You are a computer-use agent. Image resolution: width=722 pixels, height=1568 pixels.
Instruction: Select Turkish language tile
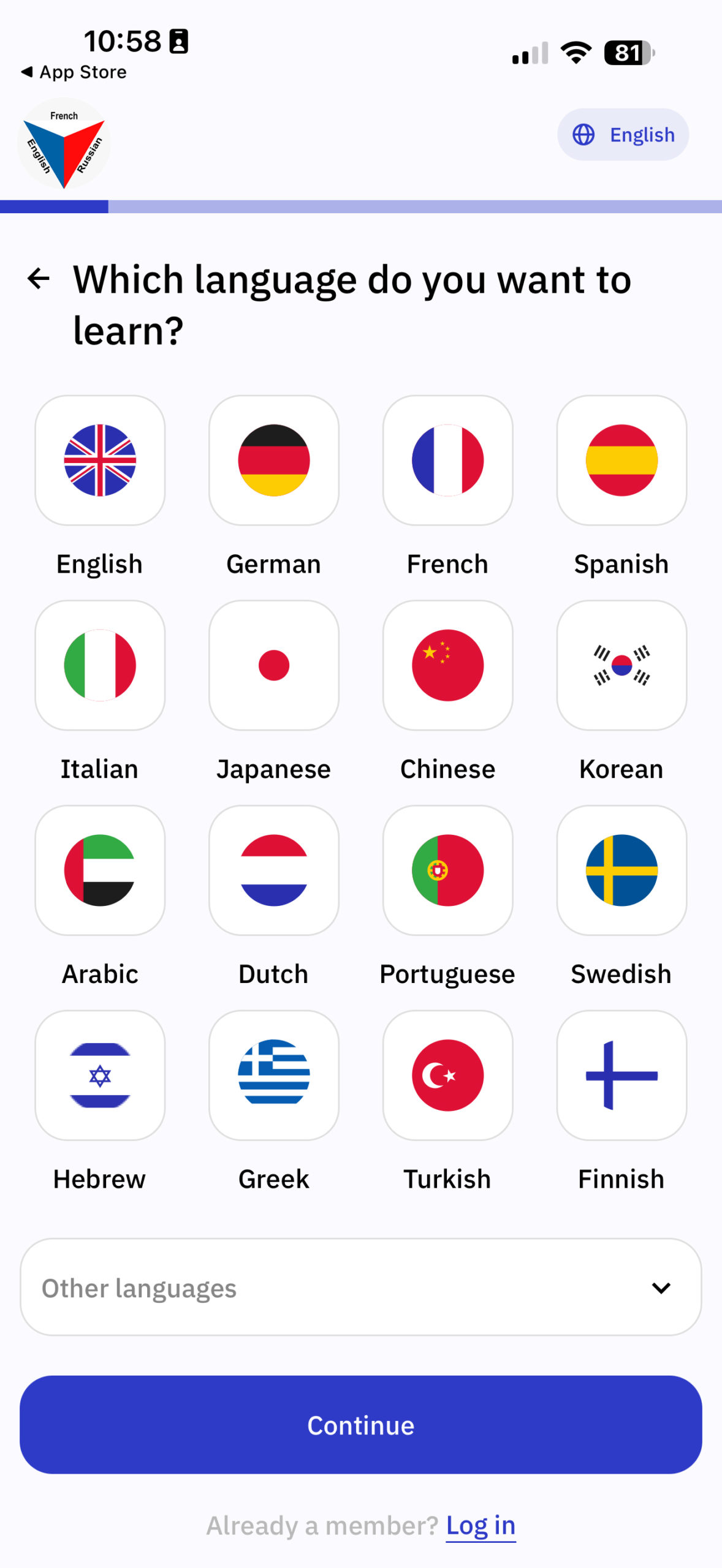447,1076
